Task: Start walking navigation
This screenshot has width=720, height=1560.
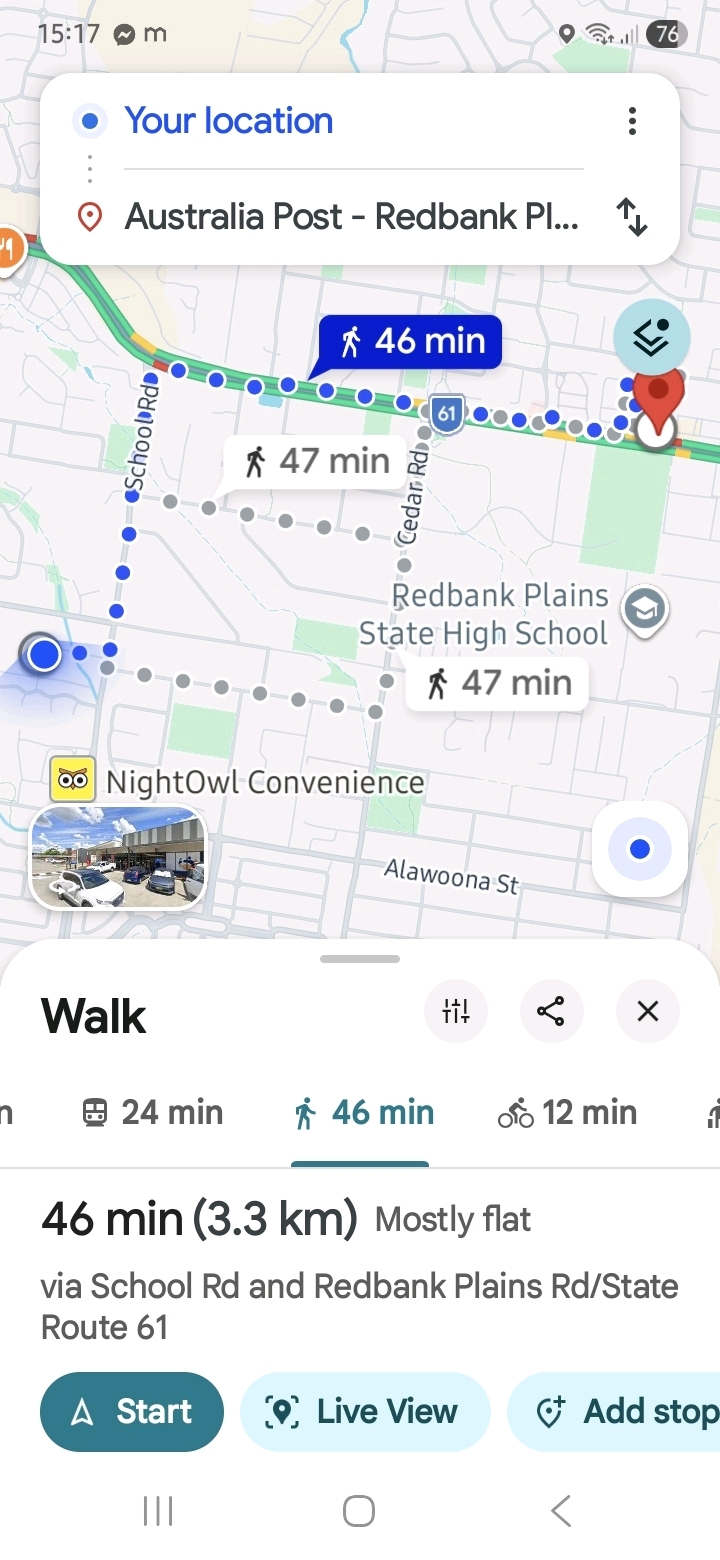Action: (132, 1411)
